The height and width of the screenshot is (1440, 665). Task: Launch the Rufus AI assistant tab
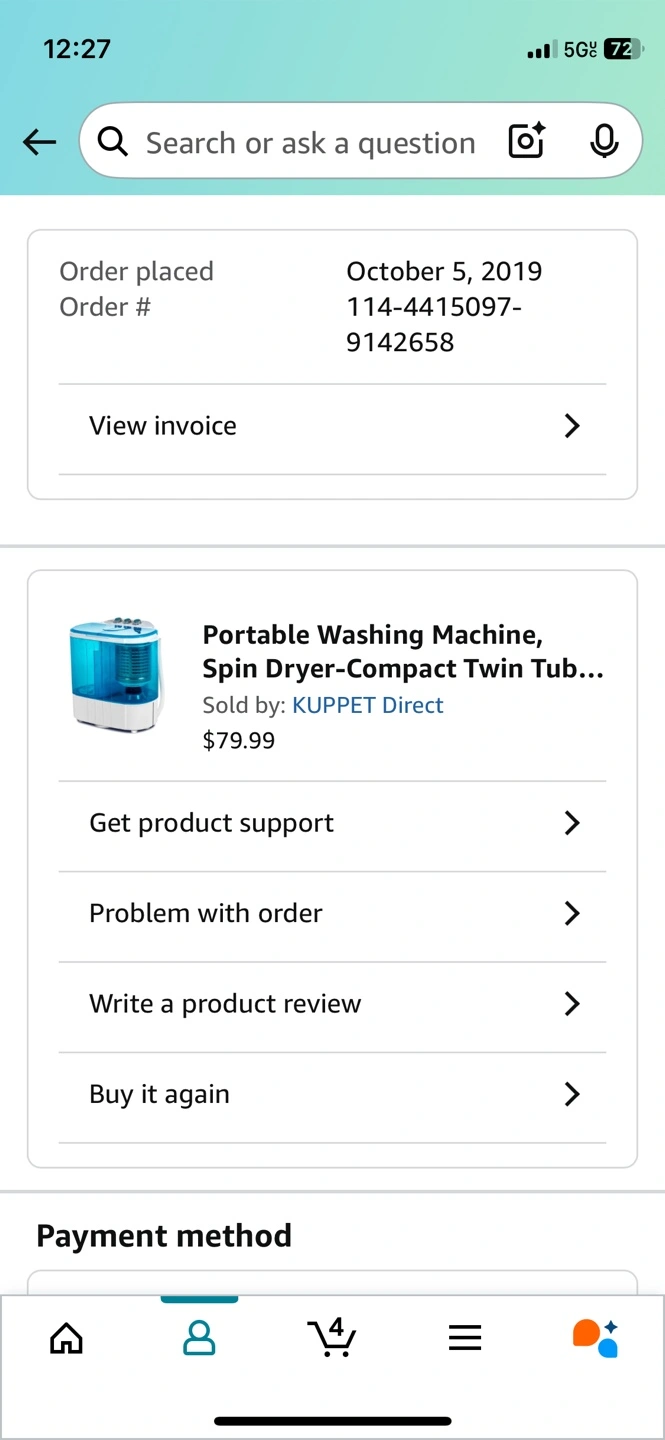point(595,1337)
